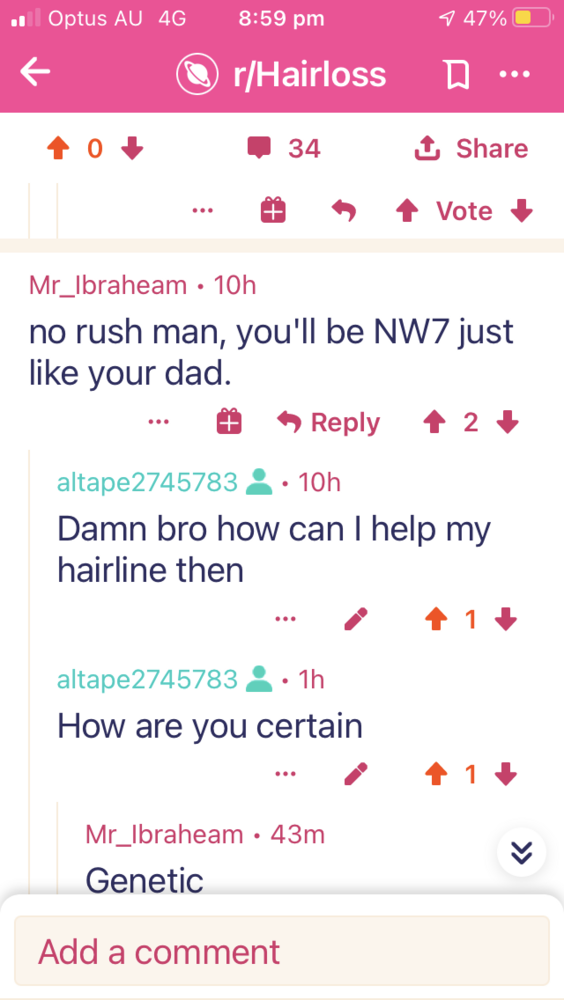Upvote Mr_Ibraheam's comment with 2 points
The width and height of the screenshot is (564, 1000).
point(434,422)
